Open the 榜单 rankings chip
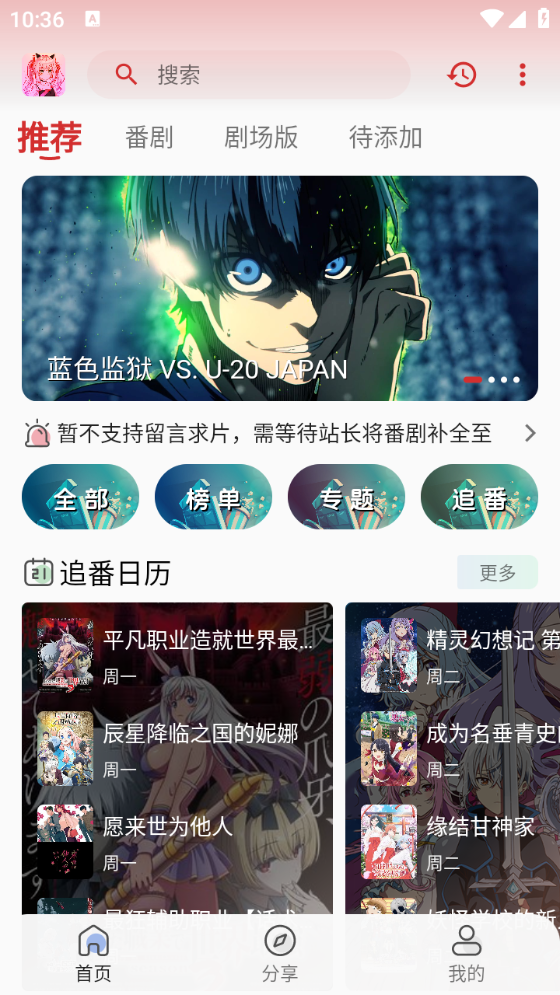Image resolution: width=560 pixels, height=995 pixels. 213,497
